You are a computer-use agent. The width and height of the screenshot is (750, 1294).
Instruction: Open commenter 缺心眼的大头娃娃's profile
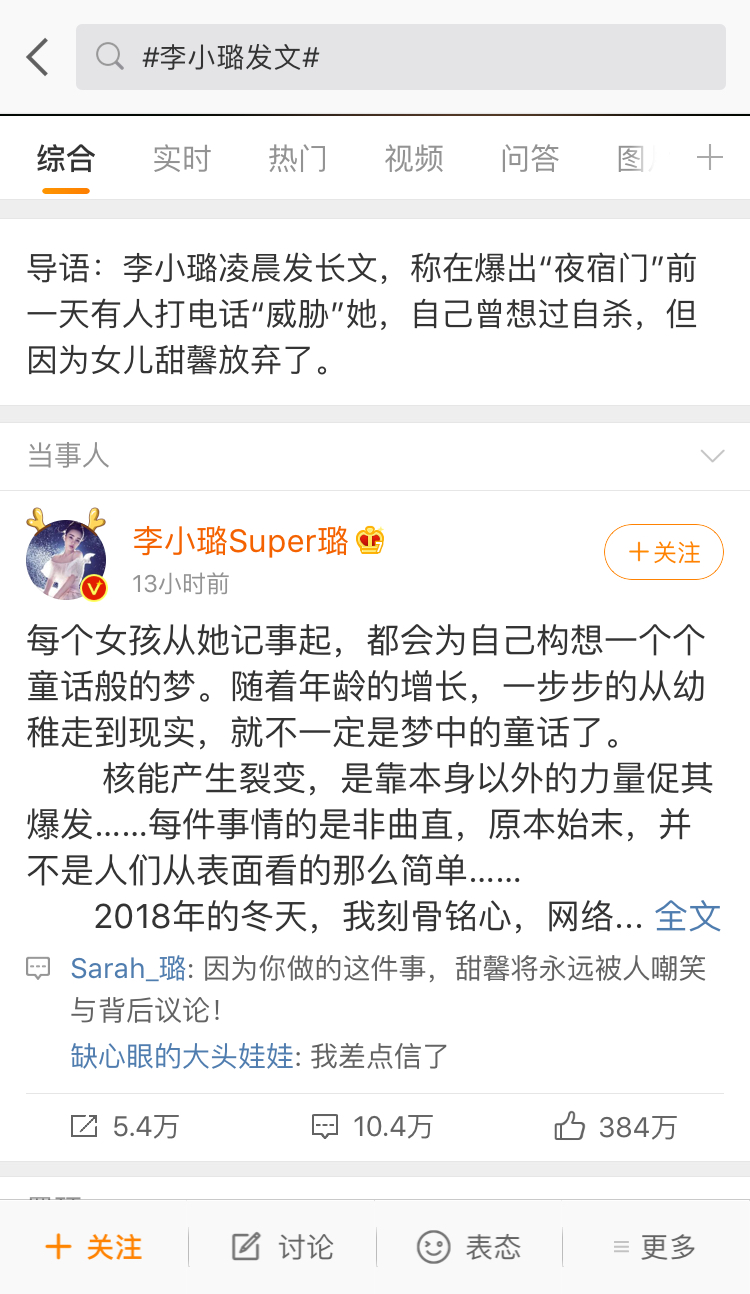[x=182, y=1056]
